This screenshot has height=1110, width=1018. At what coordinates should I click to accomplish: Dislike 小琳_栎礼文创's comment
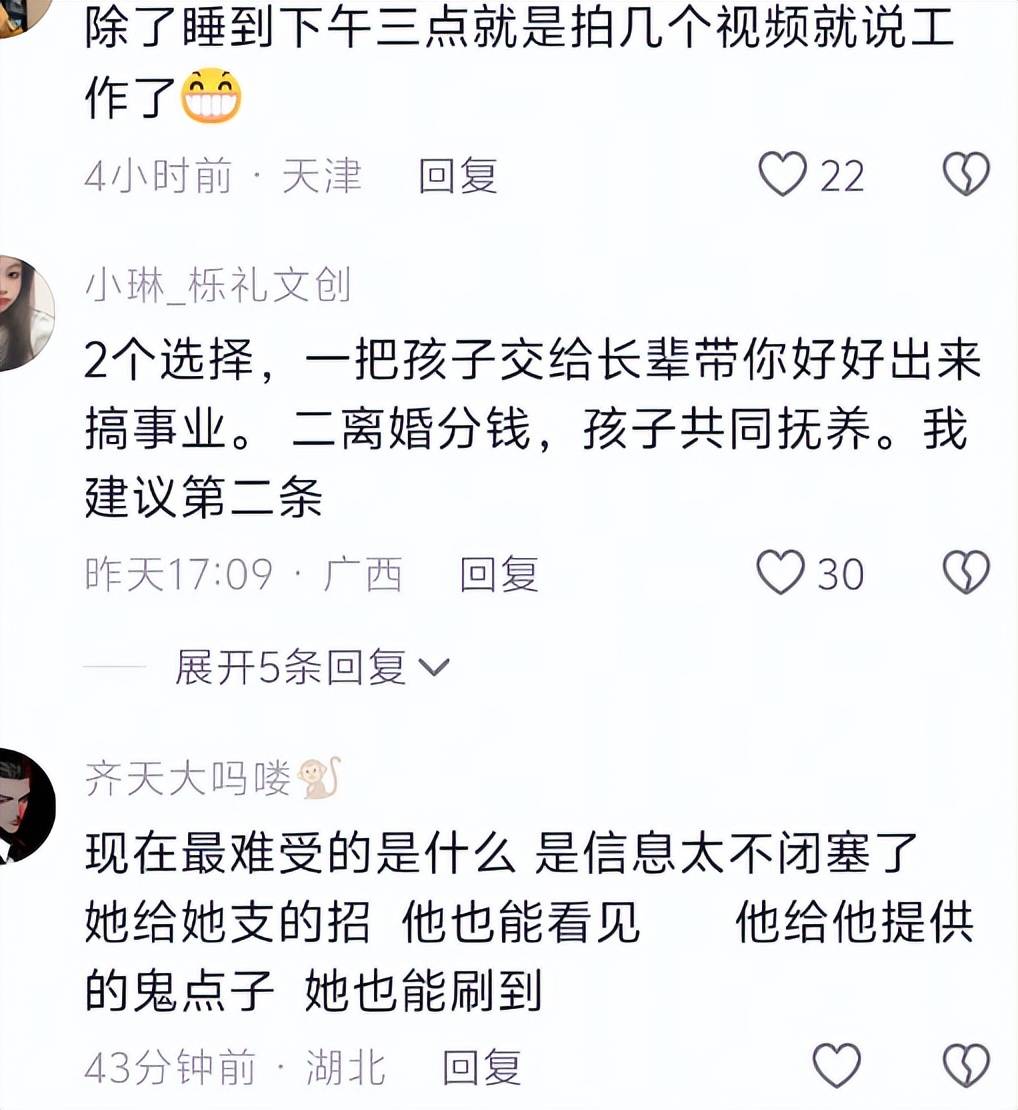[966, 573]
